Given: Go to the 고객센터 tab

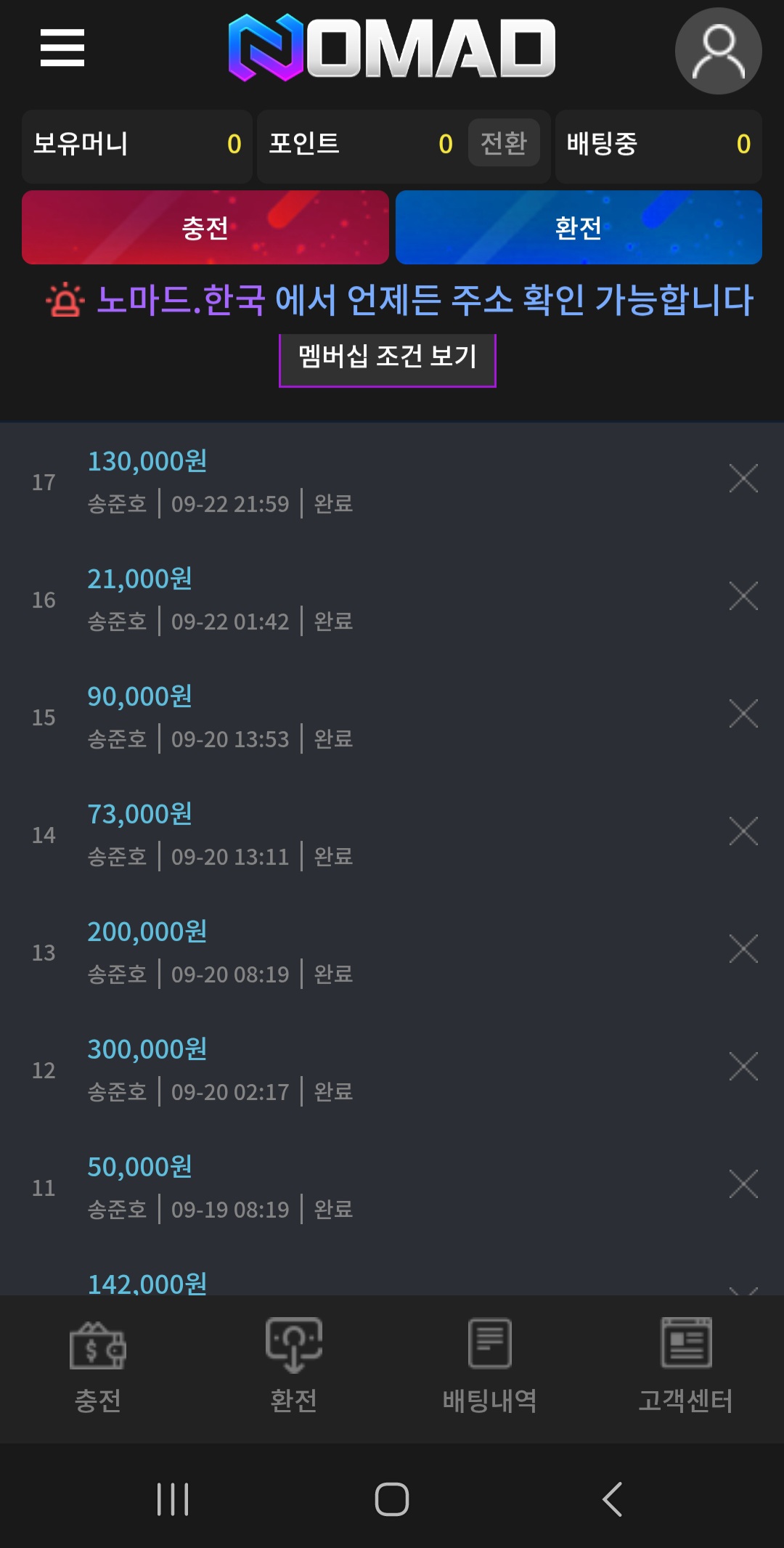Looking at the screenshot, I should coord(686,1366).
